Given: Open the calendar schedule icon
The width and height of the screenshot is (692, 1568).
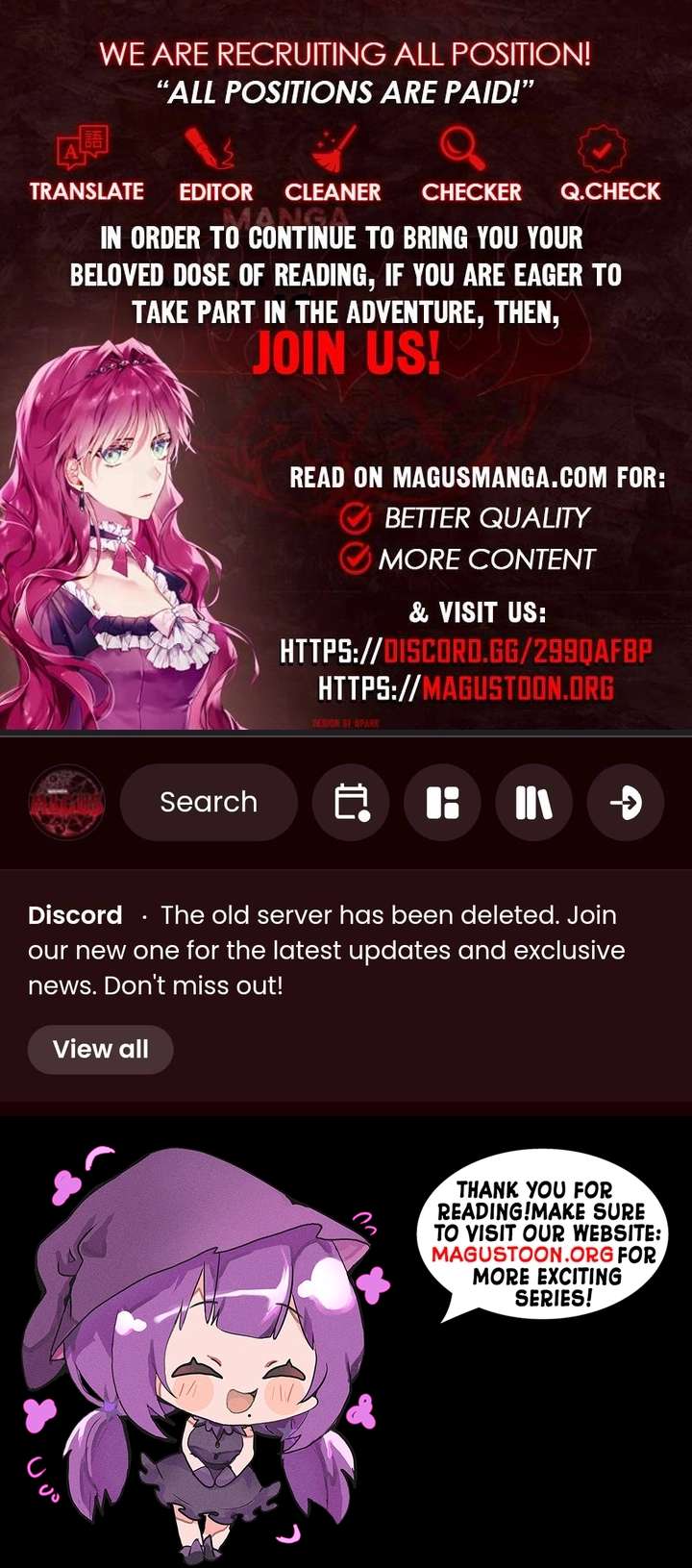Looking at the screenshot, I should [x=351, y=802].
